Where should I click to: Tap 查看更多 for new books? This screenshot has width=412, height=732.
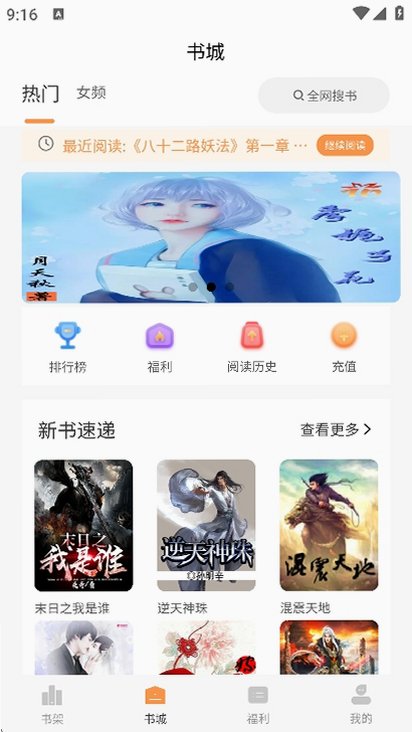(x=336, y=429)
